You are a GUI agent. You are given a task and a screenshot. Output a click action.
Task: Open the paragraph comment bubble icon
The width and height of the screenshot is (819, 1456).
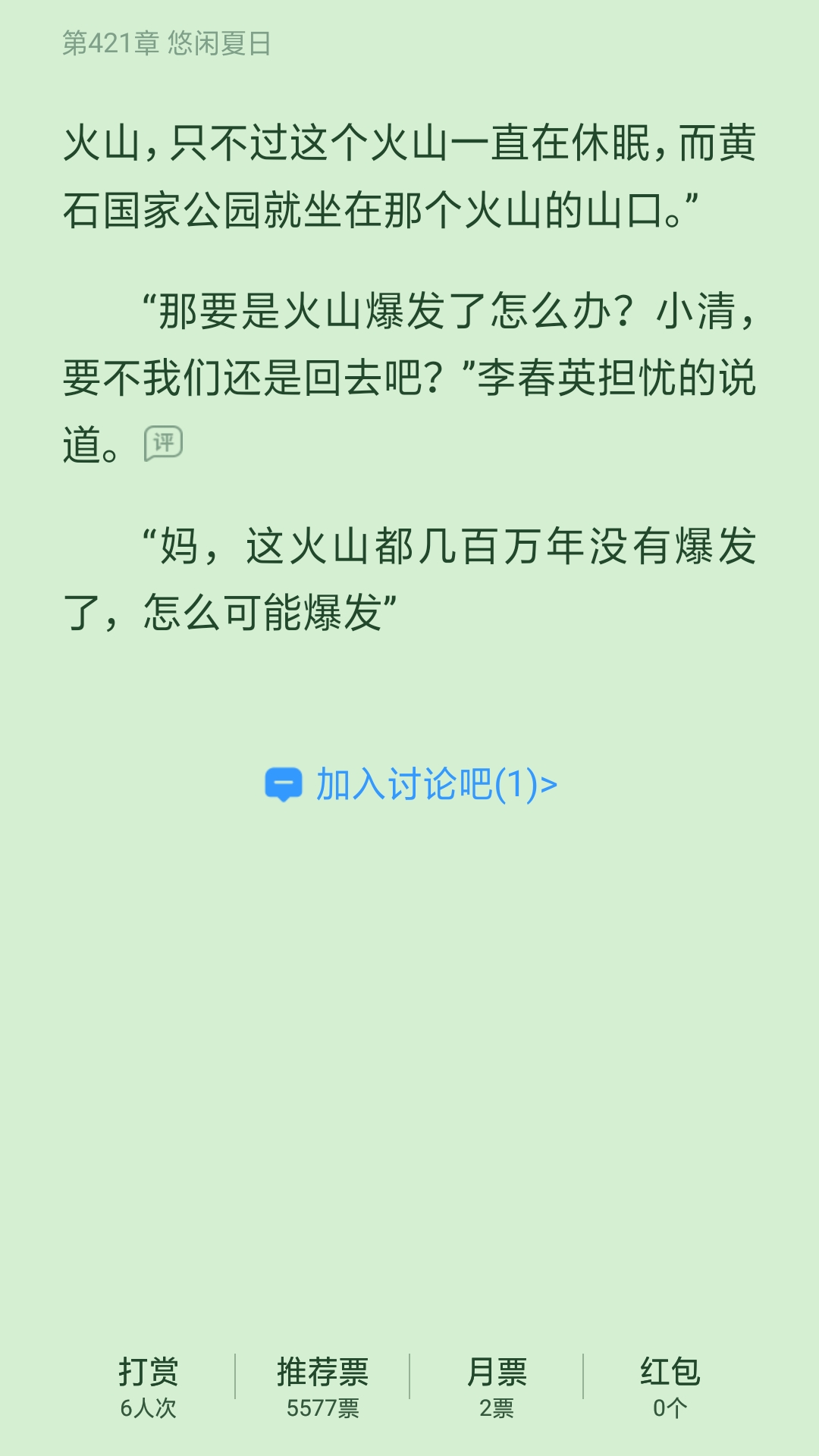[164, 444]
